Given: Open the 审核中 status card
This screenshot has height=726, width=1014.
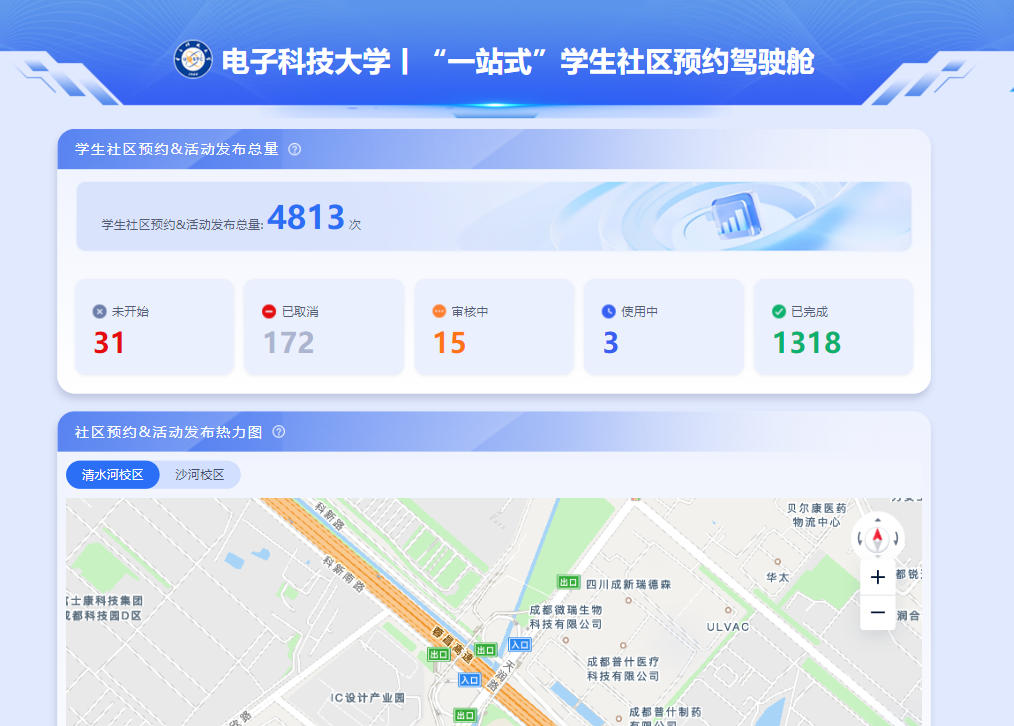Looking at the screenshot, I should 494,326.
